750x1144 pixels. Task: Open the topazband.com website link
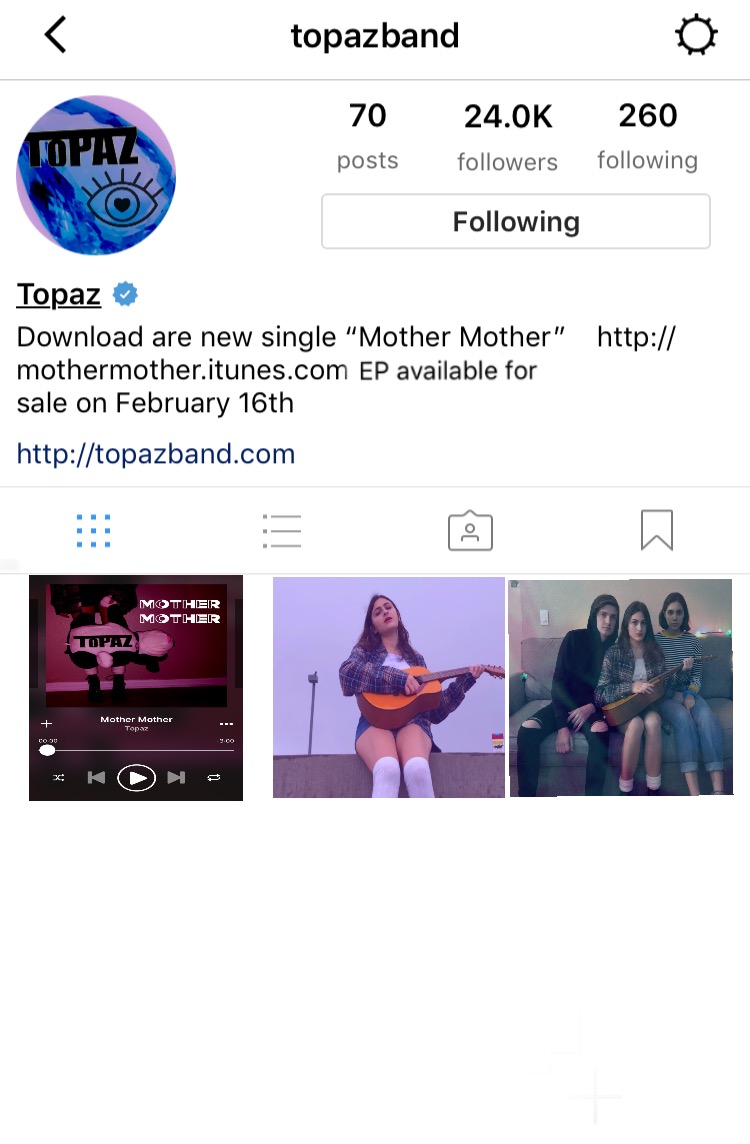point(156,454)
